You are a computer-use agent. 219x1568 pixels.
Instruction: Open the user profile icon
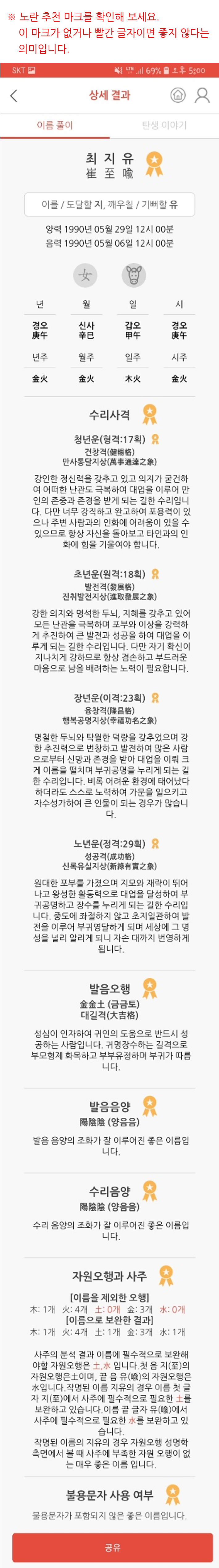pos(202,95)
